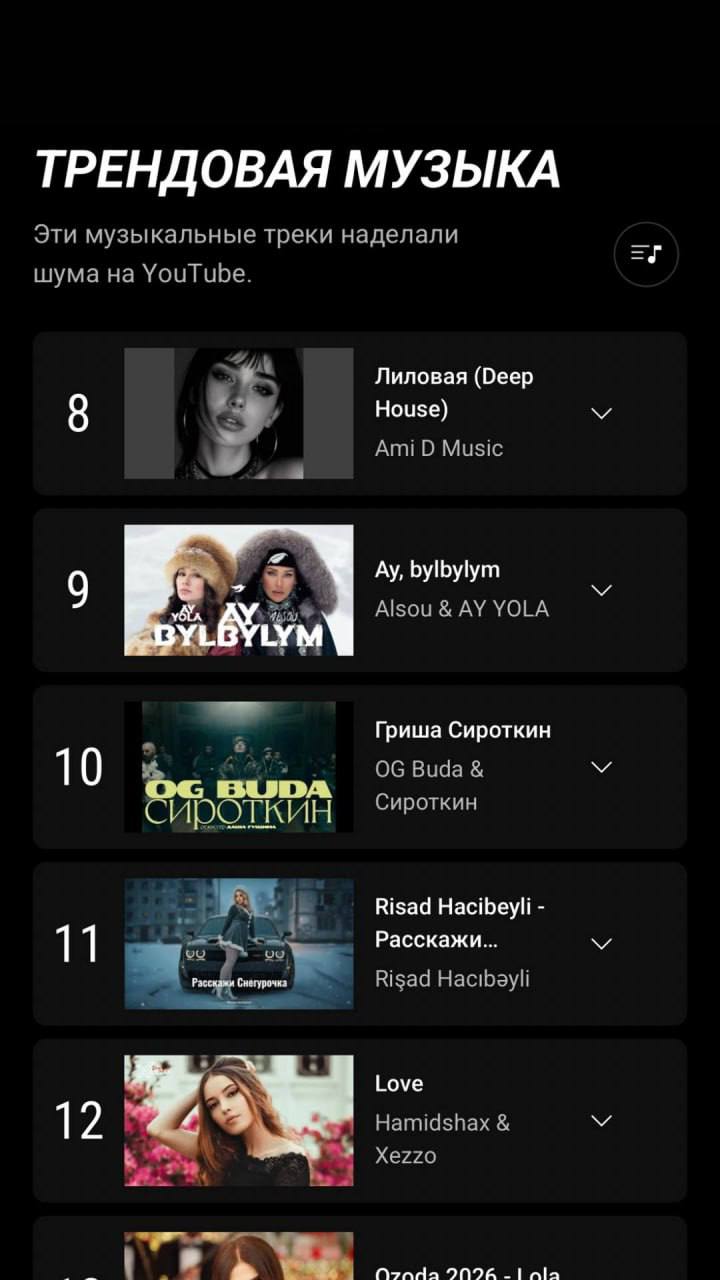Image resolution: width=720 pixels, height=1280 pixels.
Task: Tap the Расскажи Снегурочка video thumbnail
Action: [x=237, y=943]
